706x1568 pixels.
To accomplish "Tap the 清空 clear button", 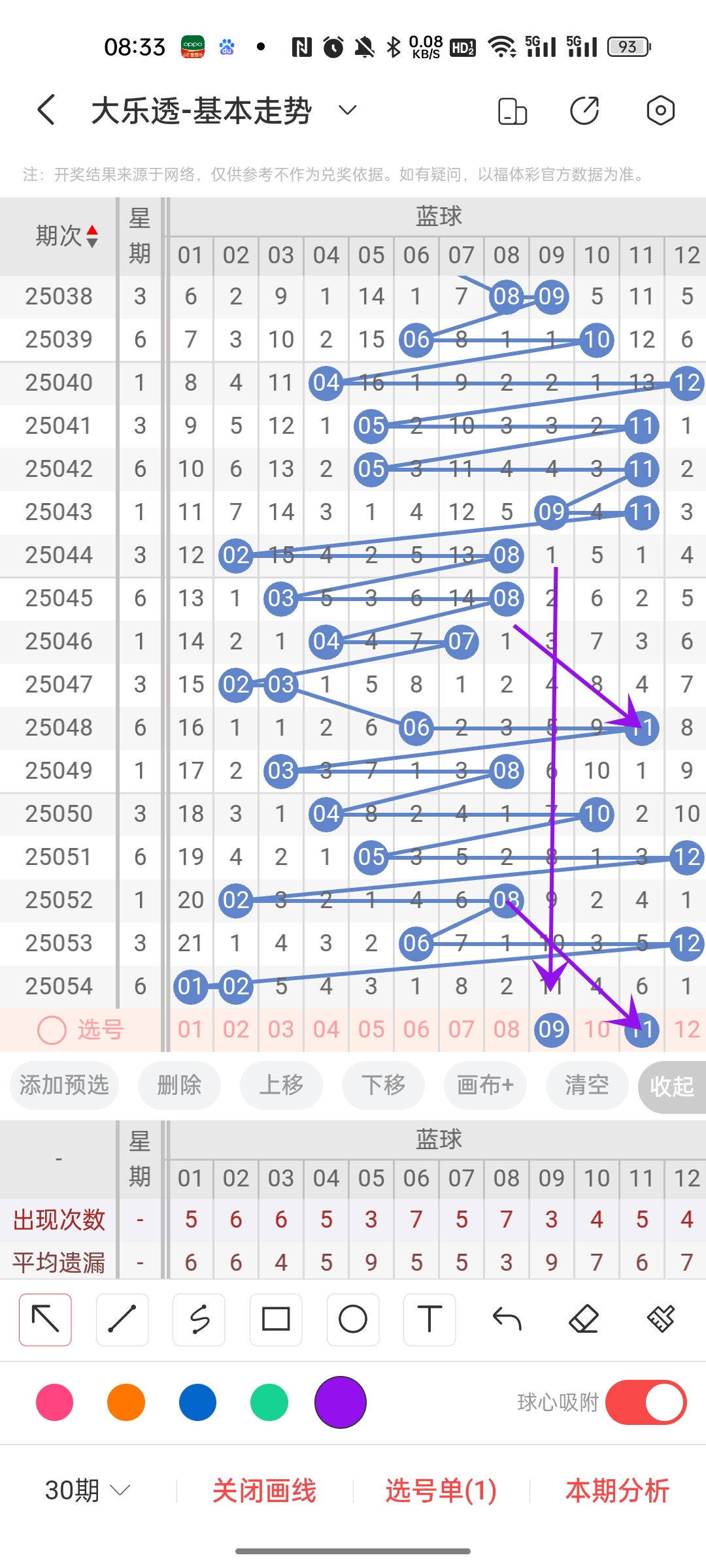I will click(586, 1085).
